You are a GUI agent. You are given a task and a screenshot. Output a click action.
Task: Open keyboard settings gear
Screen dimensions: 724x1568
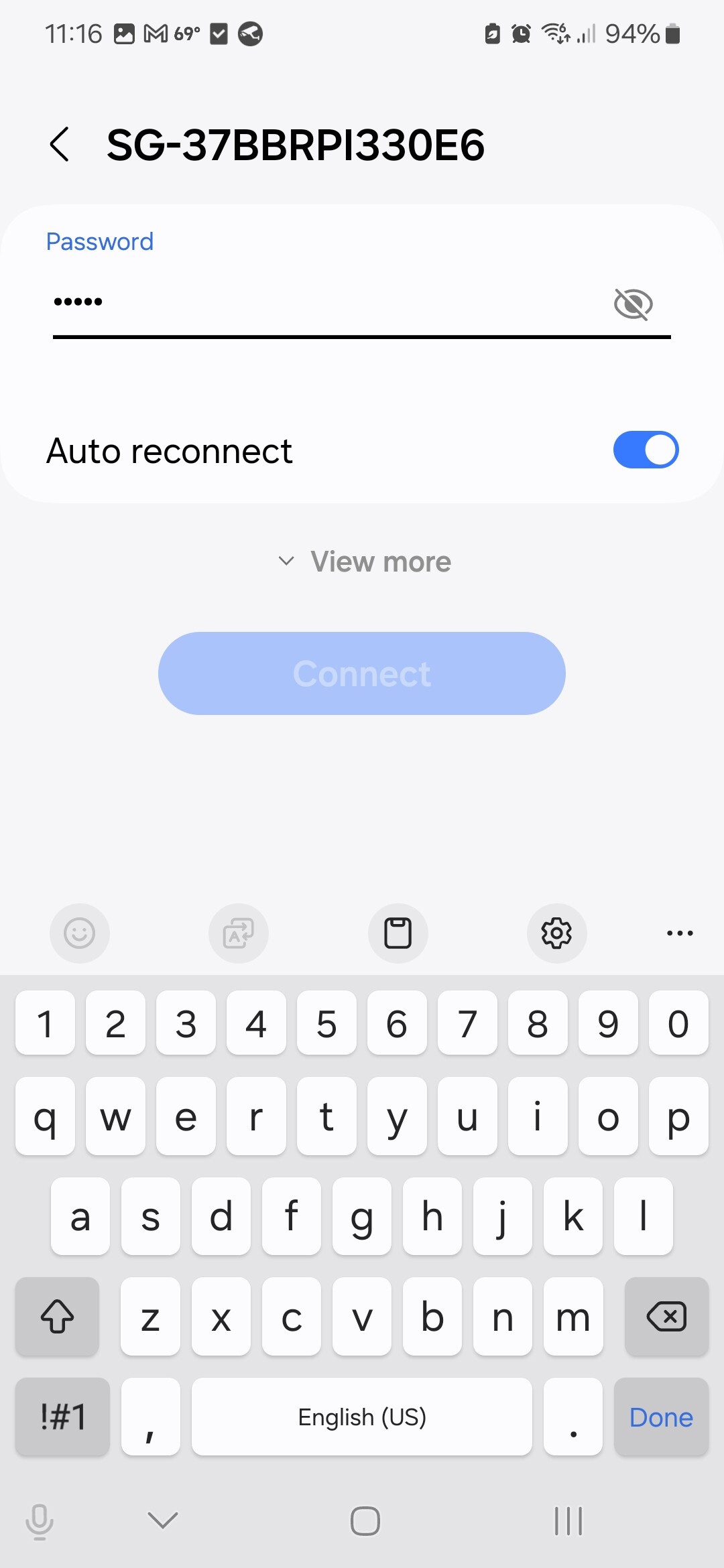pos(556,933)
